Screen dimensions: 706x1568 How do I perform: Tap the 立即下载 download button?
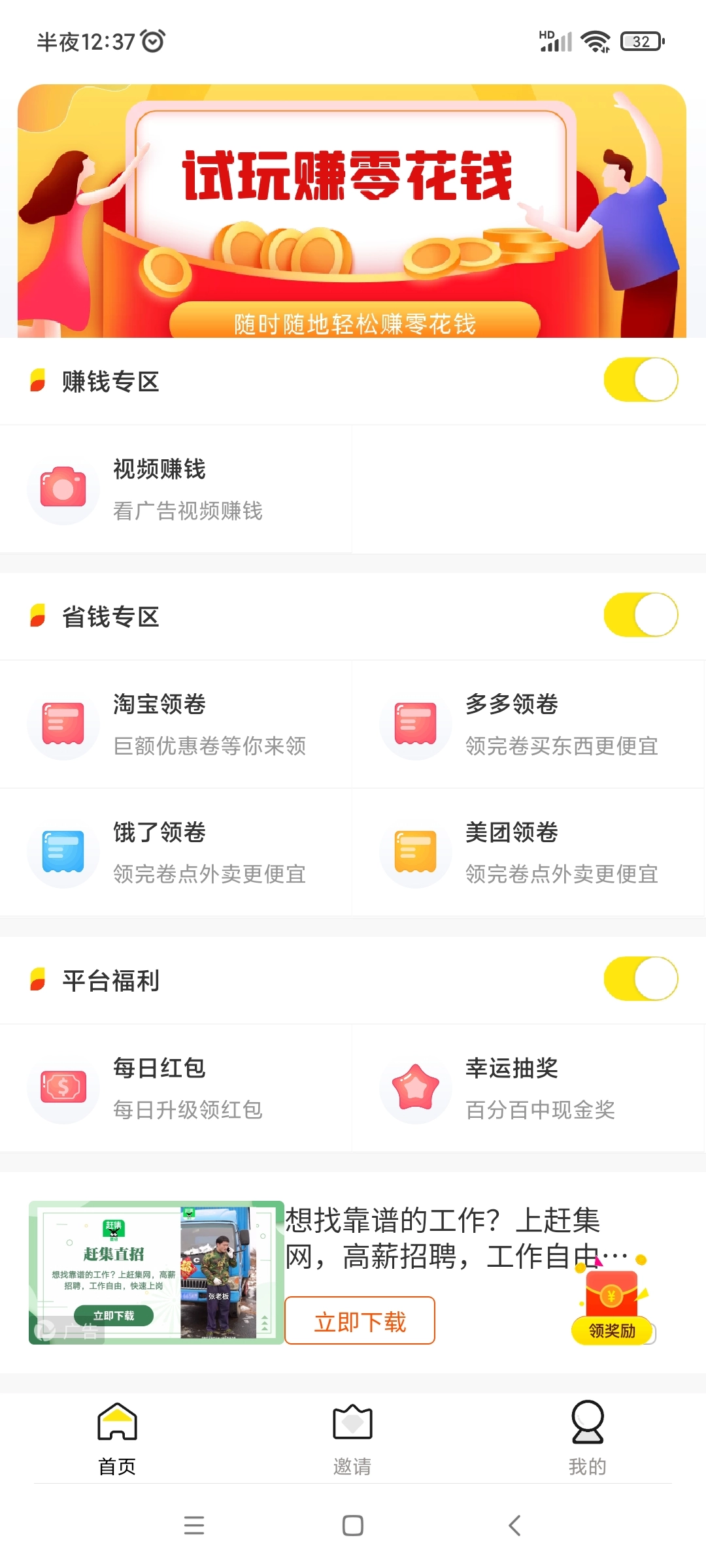click(360, 1320)
